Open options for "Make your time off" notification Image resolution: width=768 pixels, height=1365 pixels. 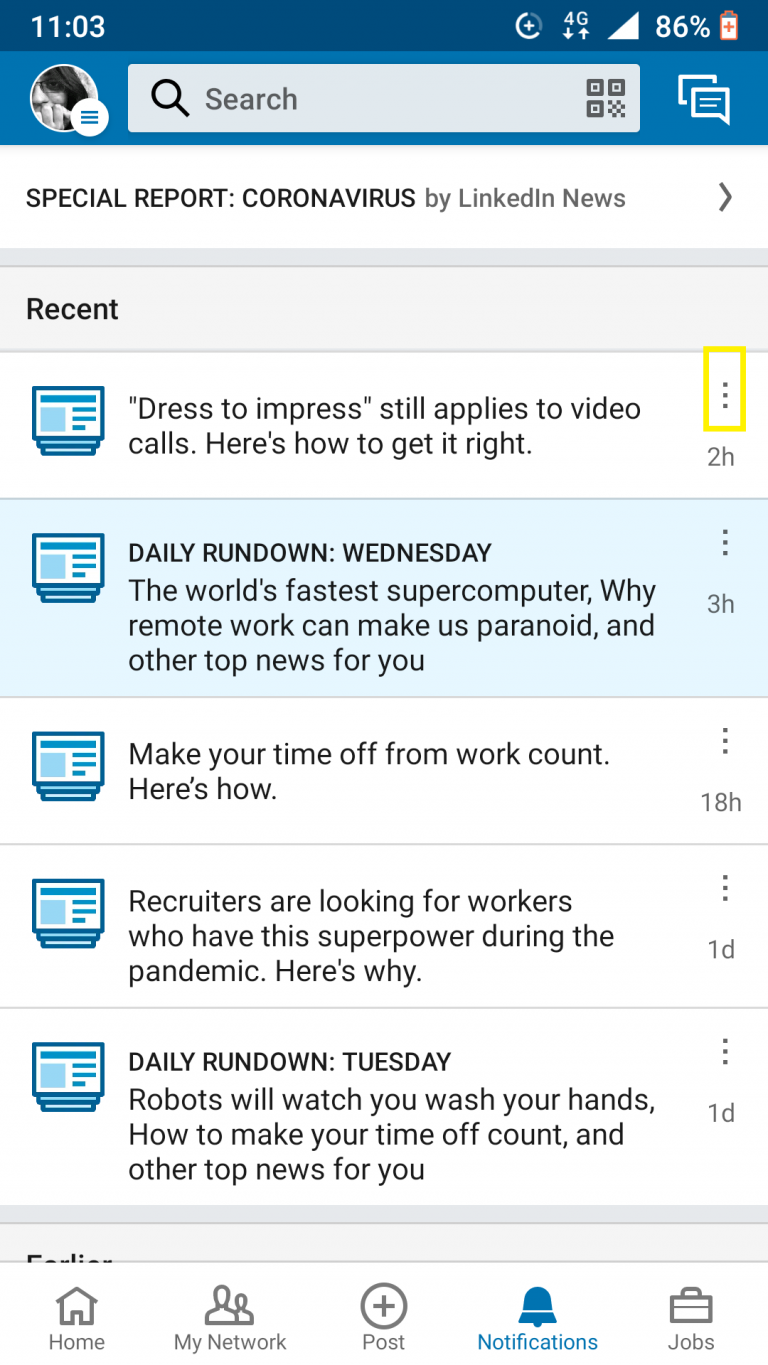(725, 741)
